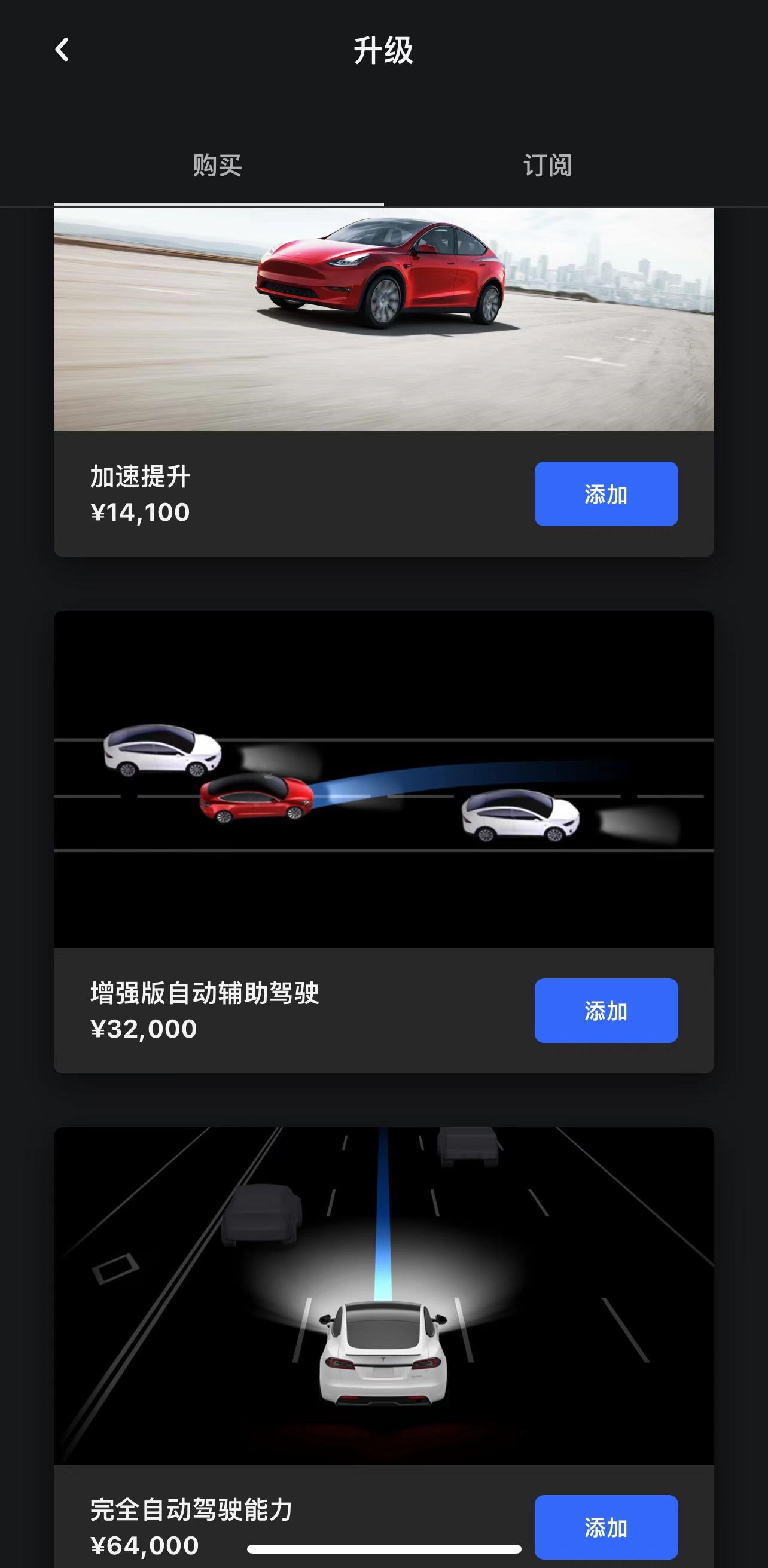This screenshot has height=1568, width=768.
Task: Add 增强版自动辅助驾驶 for ¥32,000
Action: click(605, 1011)
